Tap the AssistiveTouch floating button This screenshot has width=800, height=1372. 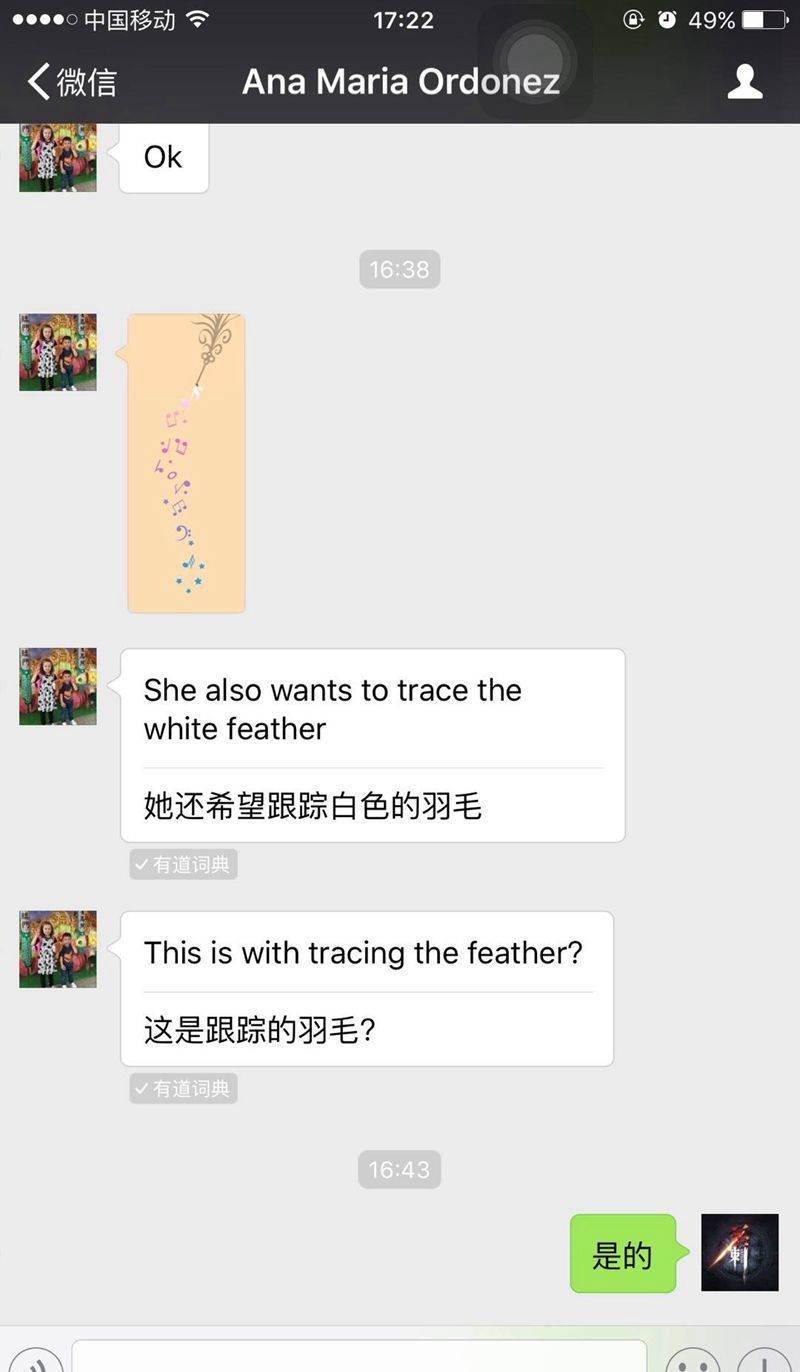click(535, 50)
